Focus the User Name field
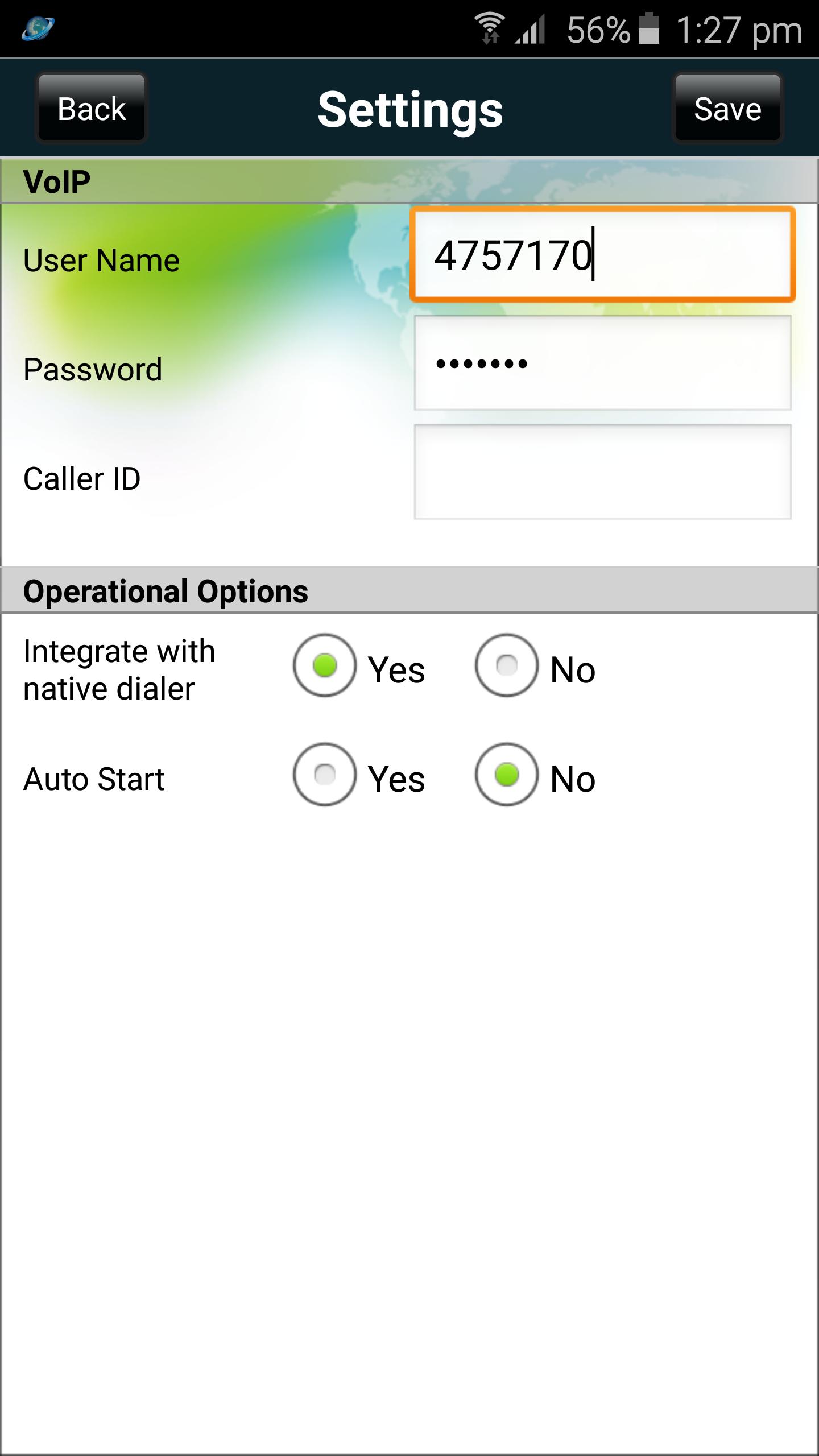Screen dimensions: 819x1456 coord(602,254)
